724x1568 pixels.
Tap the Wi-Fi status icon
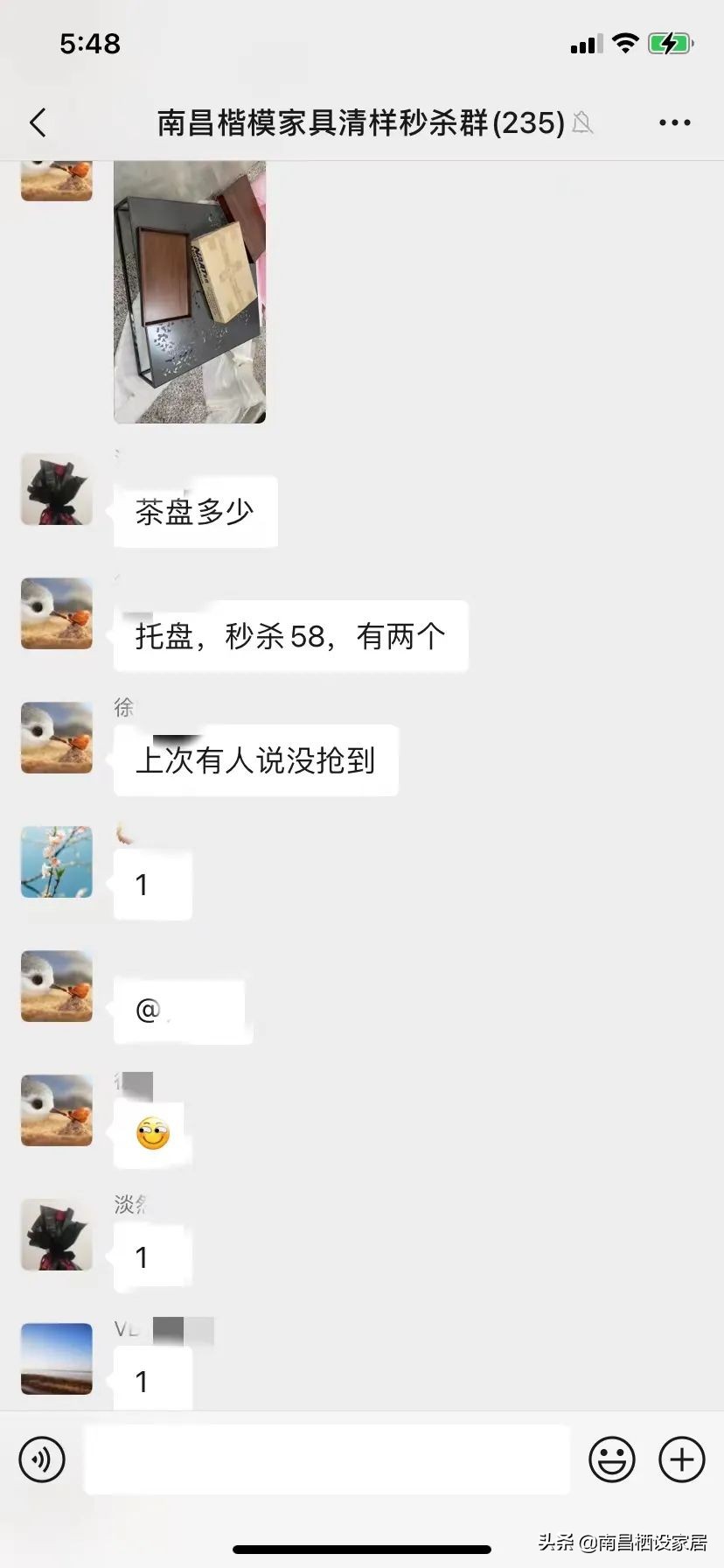[625, 43]
